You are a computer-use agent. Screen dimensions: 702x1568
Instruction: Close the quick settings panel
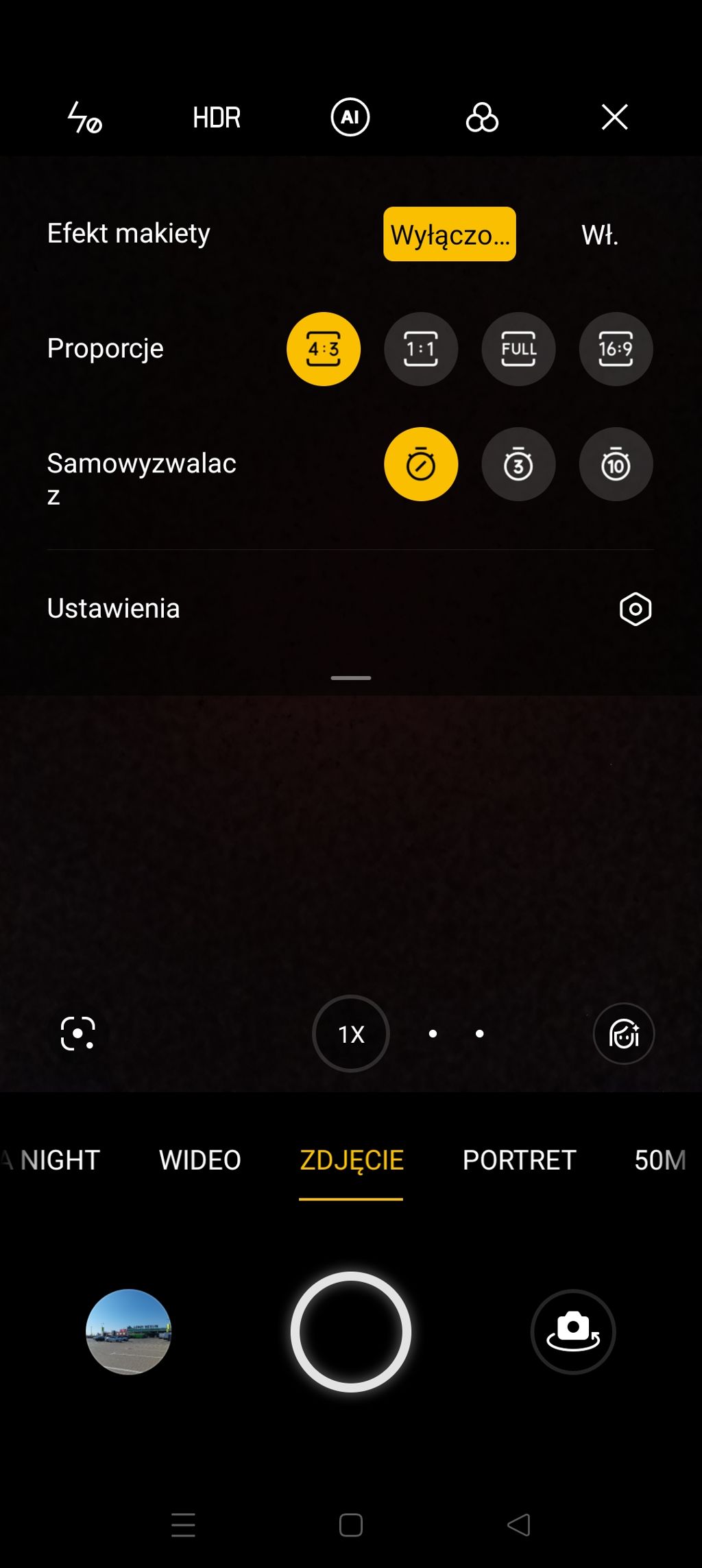[614, 117]
